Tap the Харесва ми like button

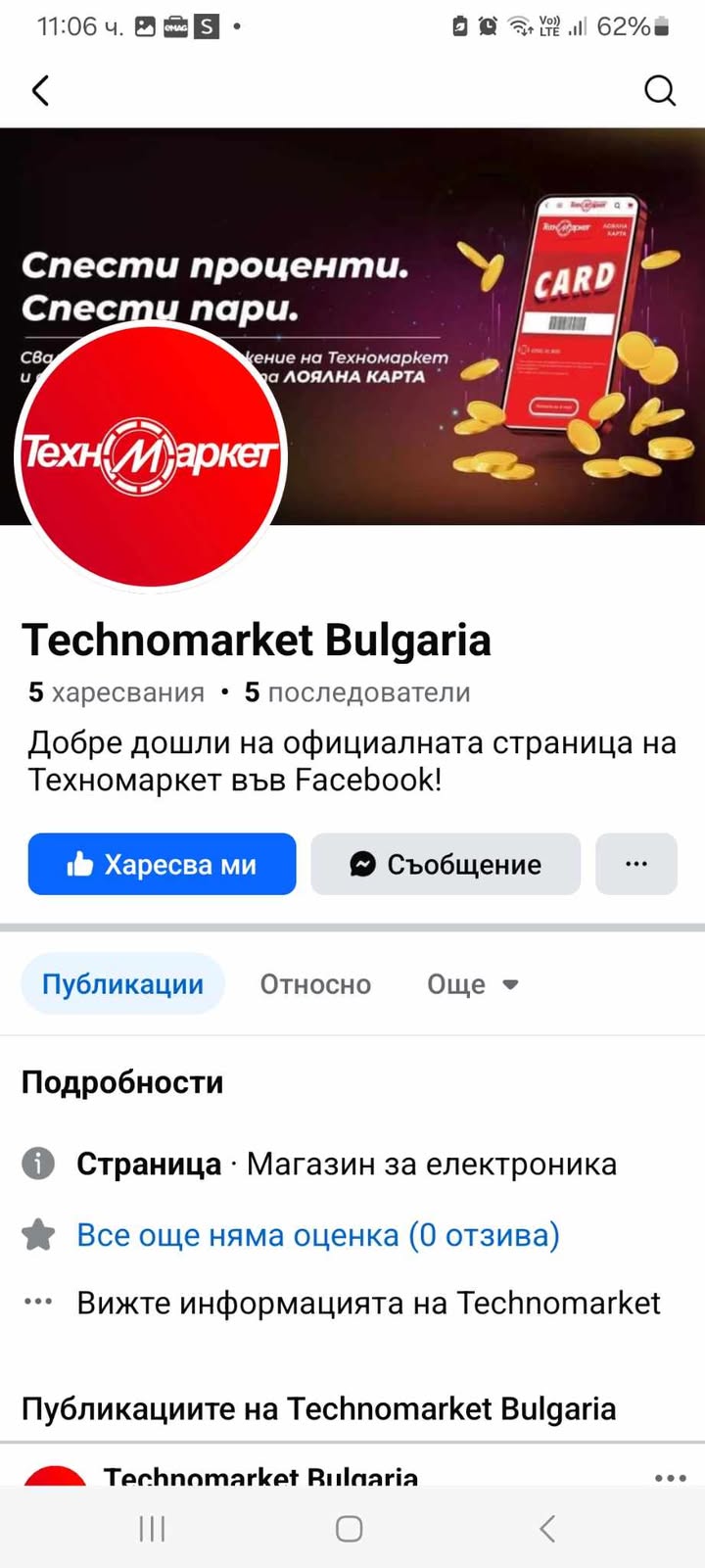162,864
